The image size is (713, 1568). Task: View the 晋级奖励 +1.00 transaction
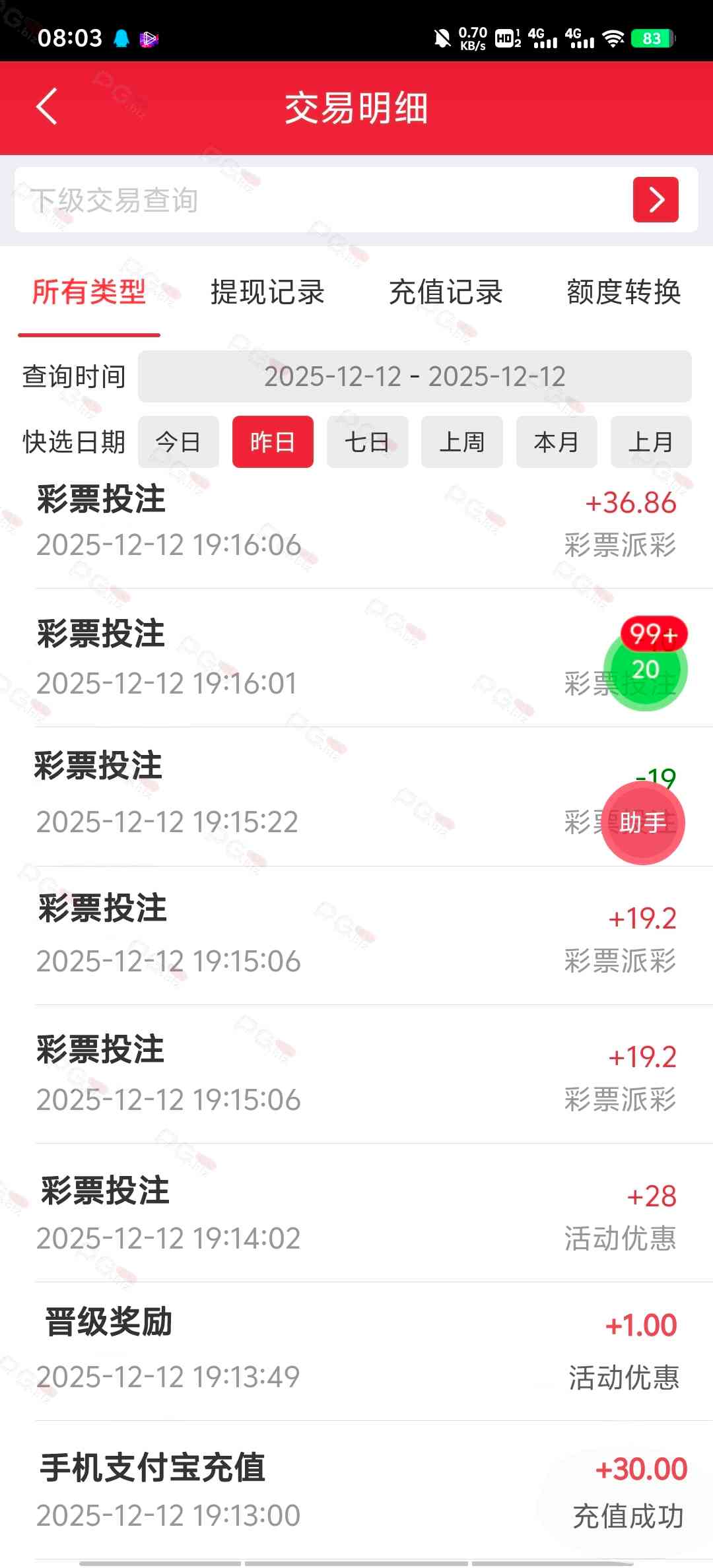pyautogui.click(x=356, y=1350)
